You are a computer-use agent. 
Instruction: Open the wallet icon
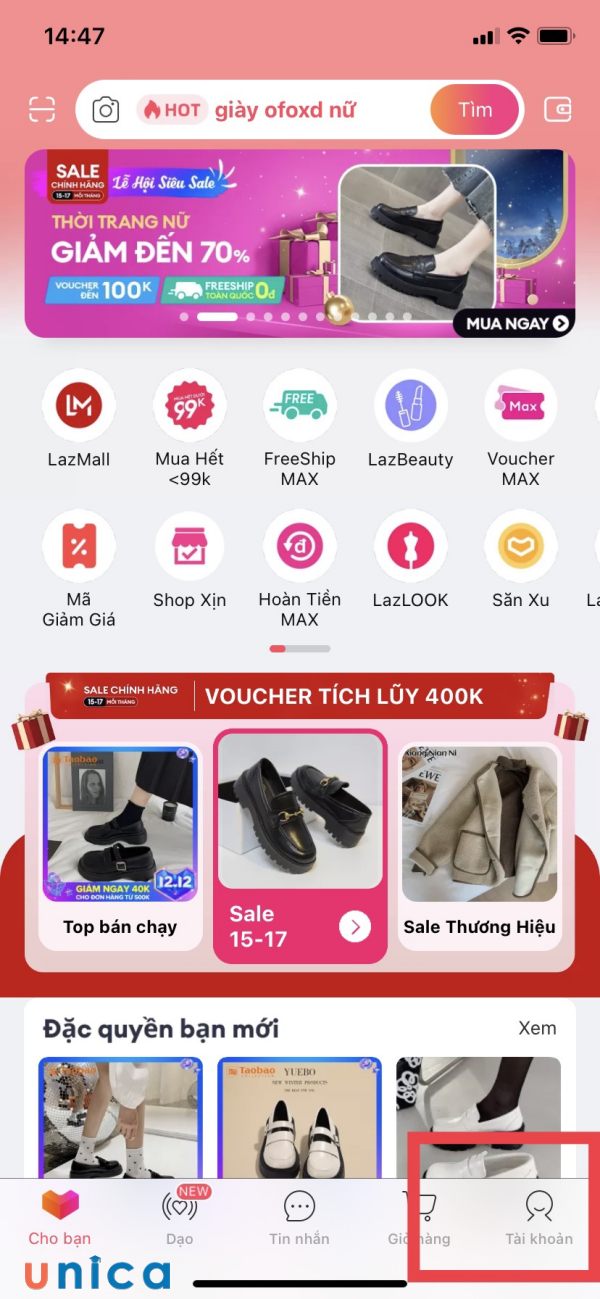click(x=557, y=109)
